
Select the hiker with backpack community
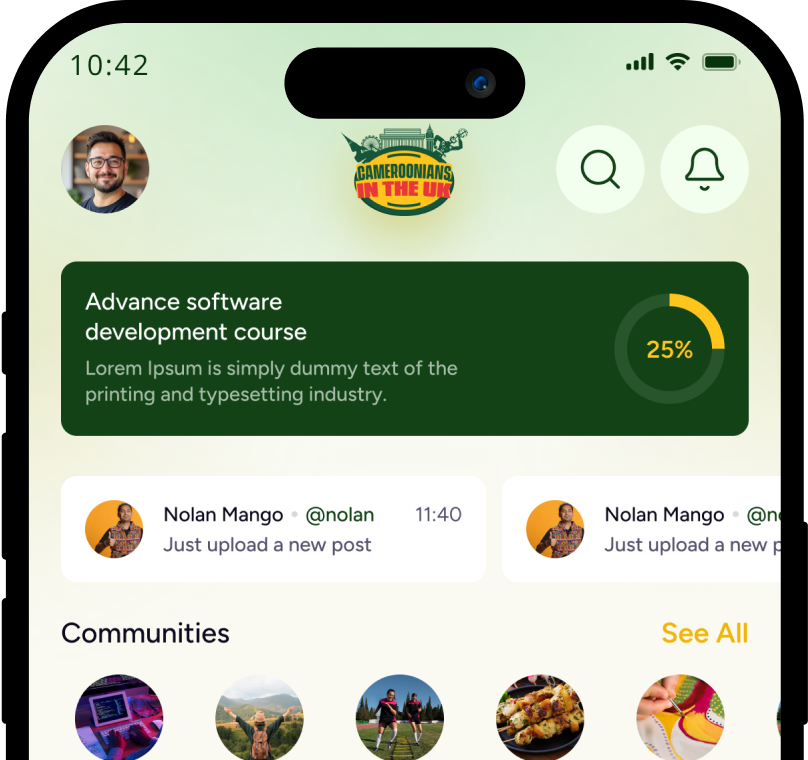click(259, 717)
